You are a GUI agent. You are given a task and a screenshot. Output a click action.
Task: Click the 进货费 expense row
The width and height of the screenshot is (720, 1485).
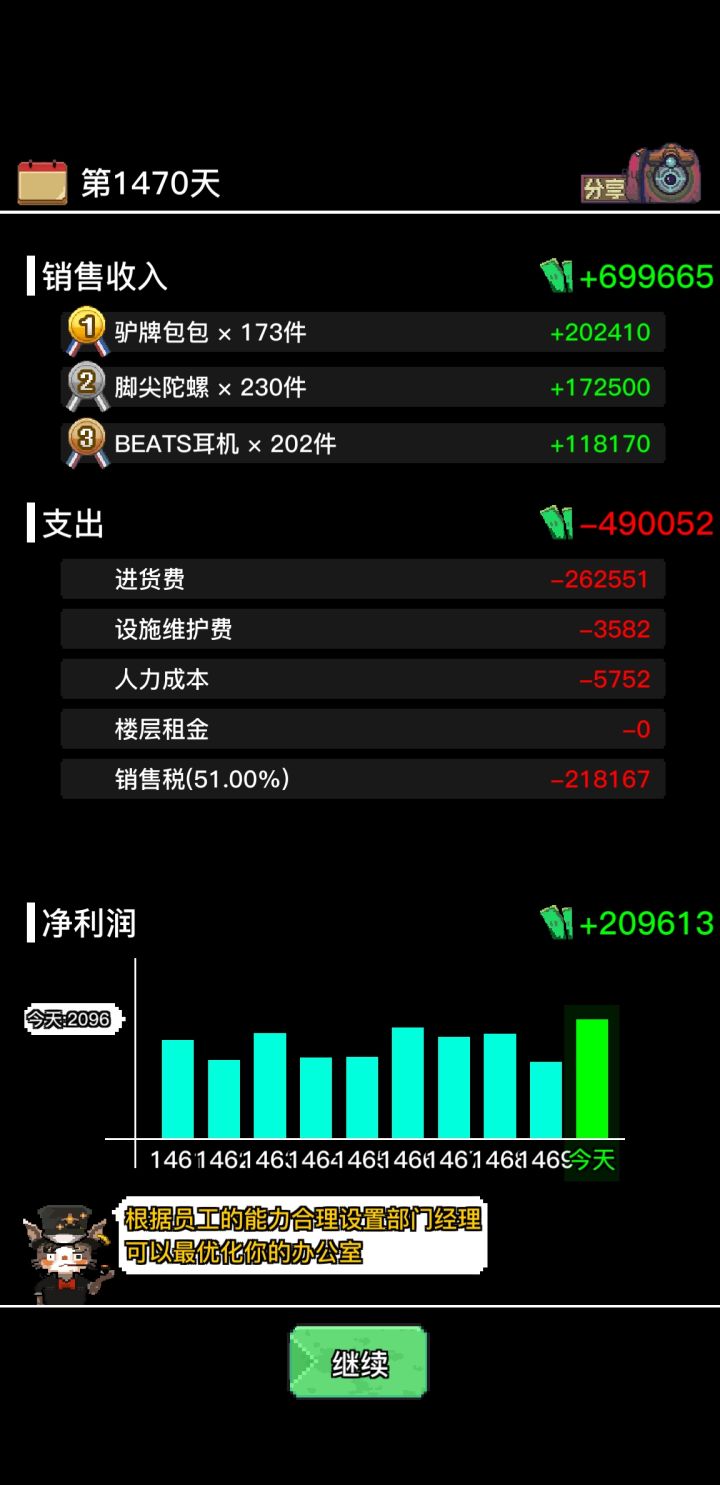pos(360,579)
